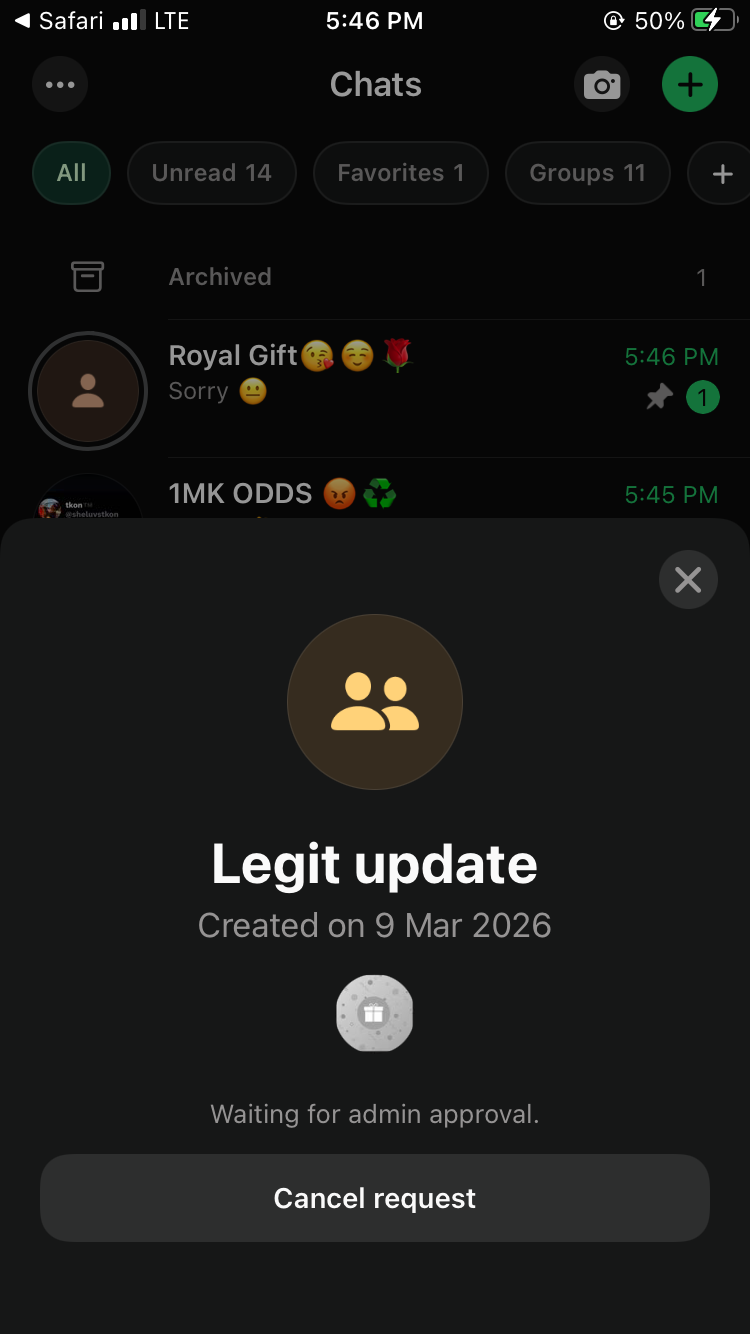Viewport: 750px width, 1334px height.
Task: Open the camera
Action: pyautogui.click(x=602, y=85)
